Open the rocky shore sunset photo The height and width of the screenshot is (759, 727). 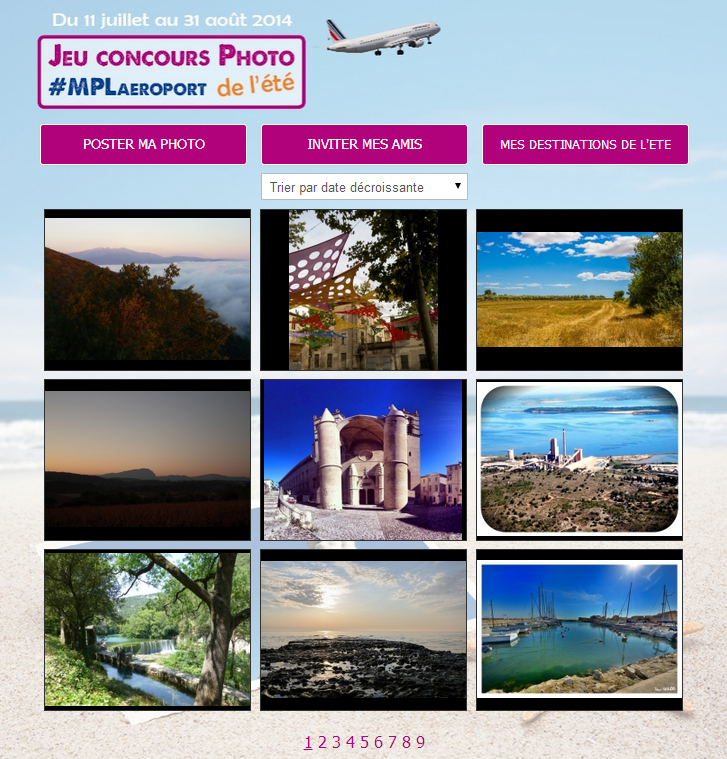[x=363, y=630]
